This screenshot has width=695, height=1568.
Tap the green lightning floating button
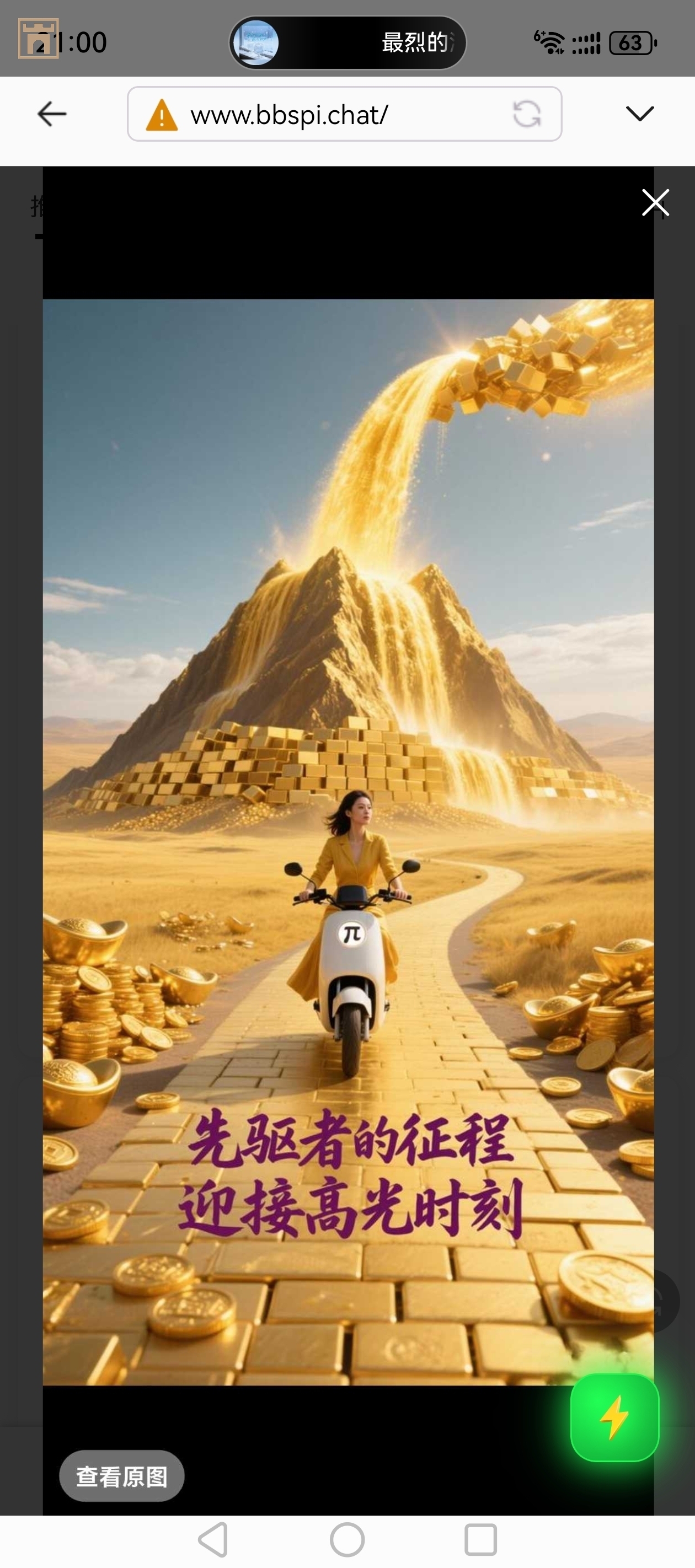coord(614,1417)
